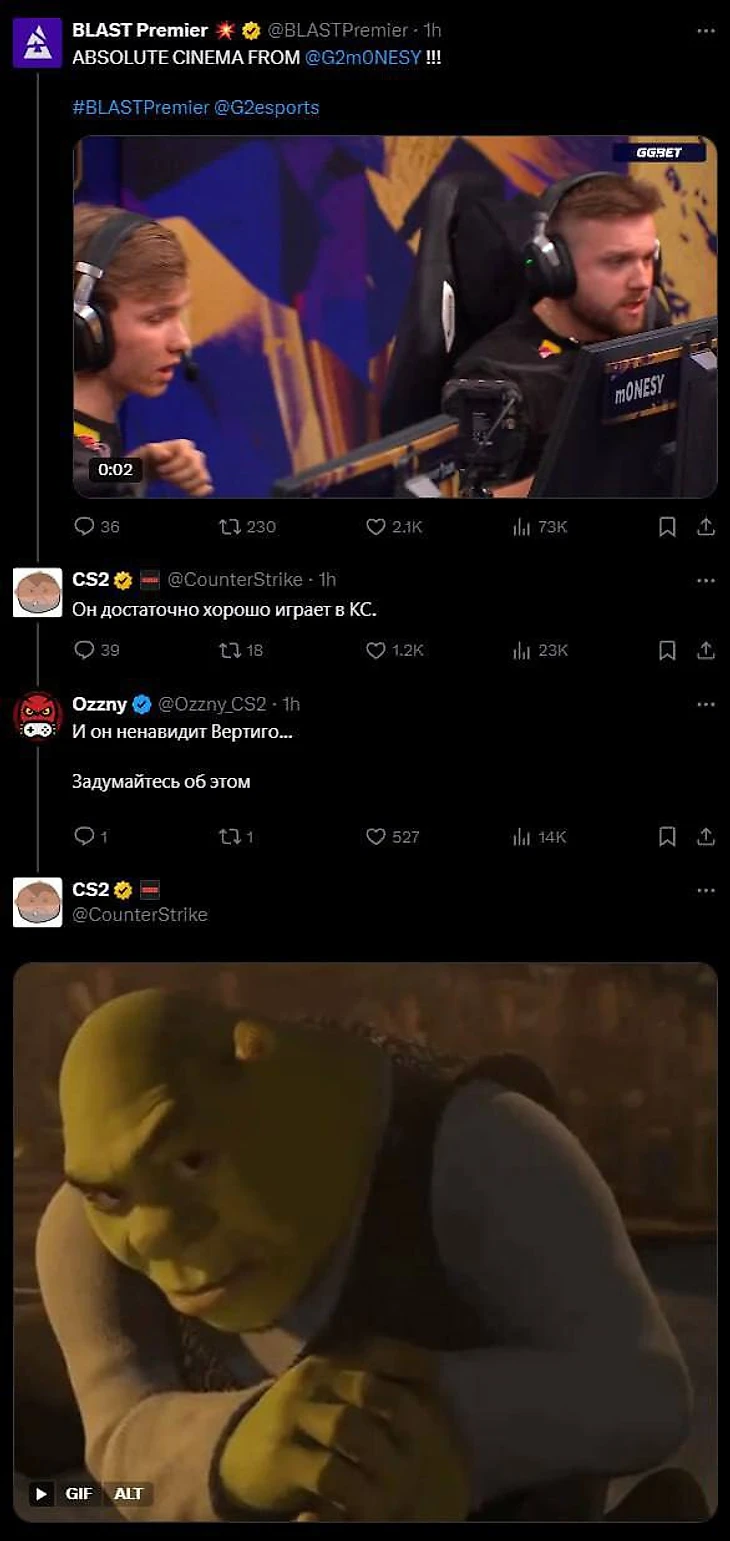Like BLAST Premier's post

click(x=376, y=526)
